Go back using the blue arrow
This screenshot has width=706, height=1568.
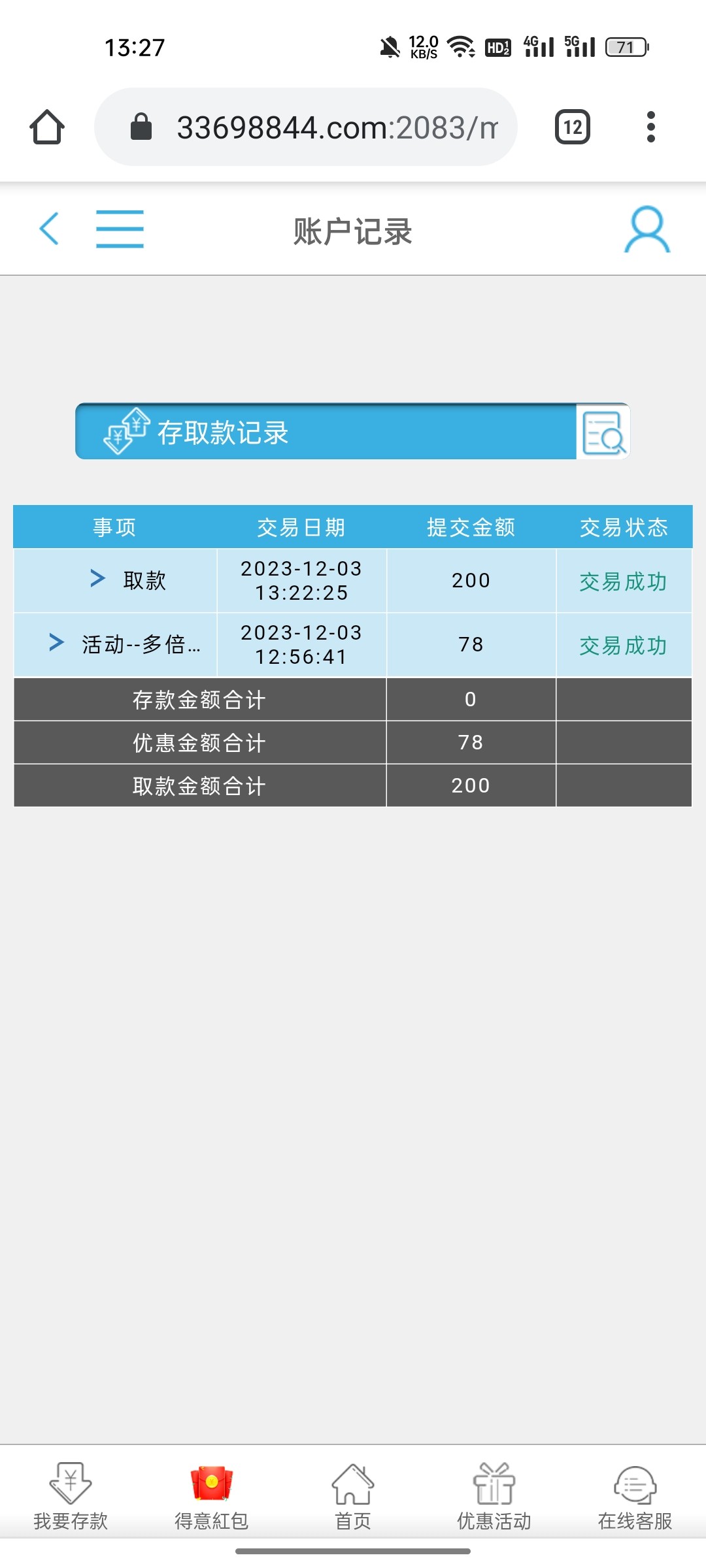coord(49,229)
